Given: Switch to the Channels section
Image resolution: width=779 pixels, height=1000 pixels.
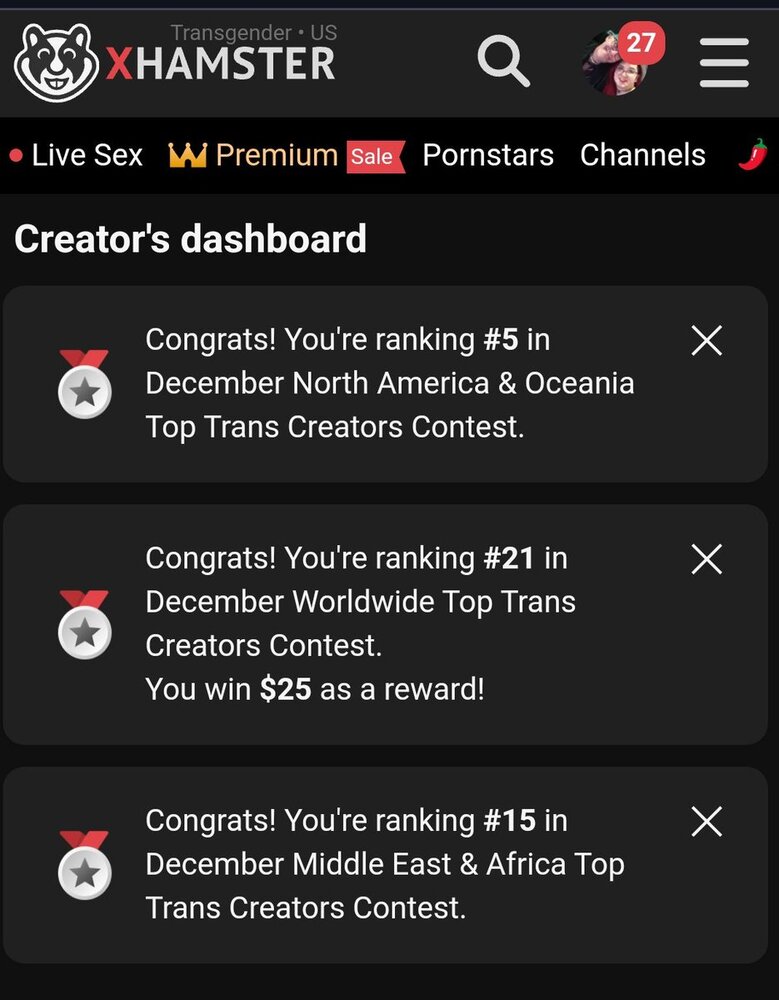Looking at the screenshot, I should click(x=642, y=156).
